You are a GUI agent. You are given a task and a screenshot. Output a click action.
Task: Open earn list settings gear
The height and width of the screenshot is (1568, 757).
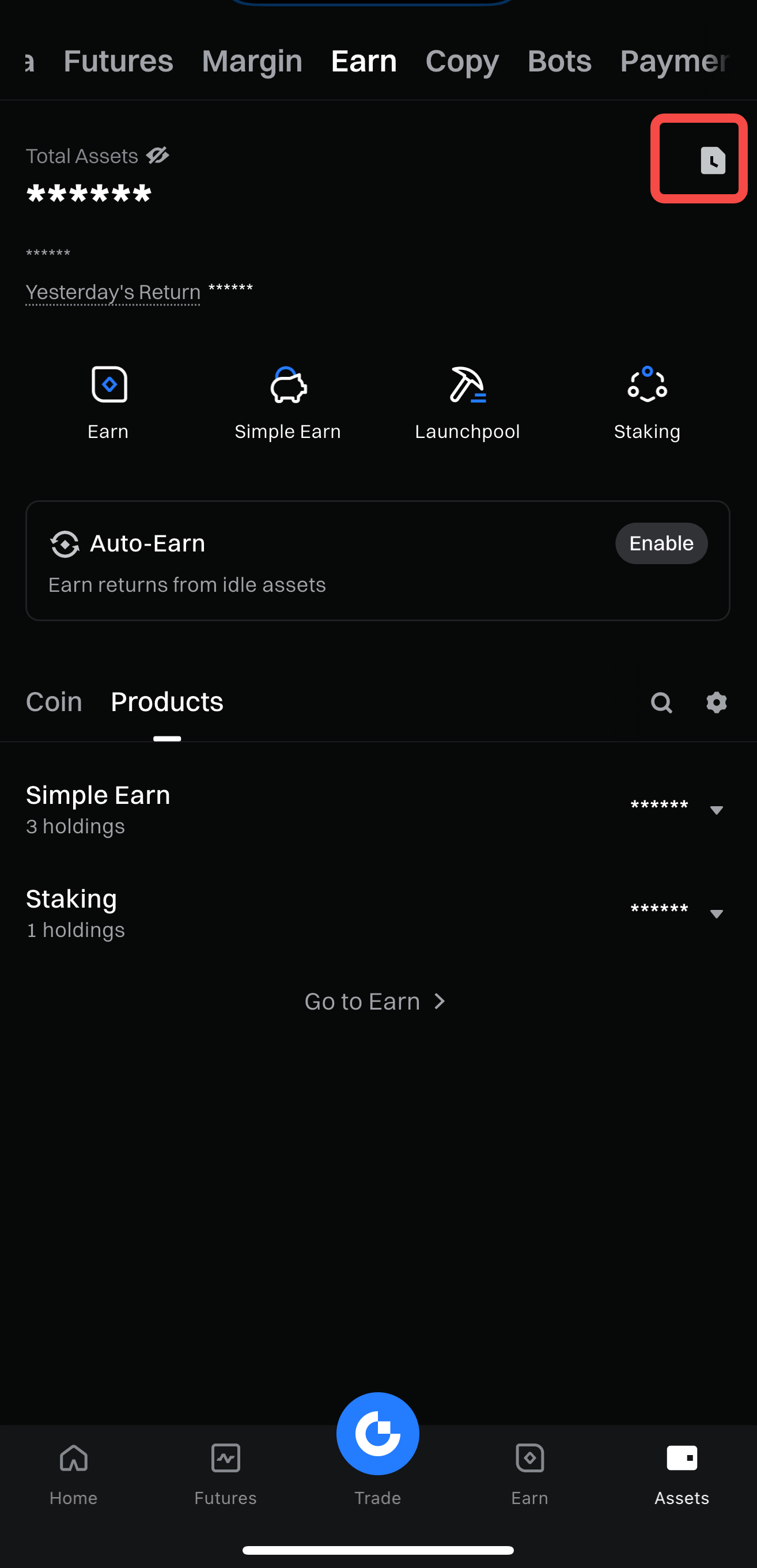[716, 702]
